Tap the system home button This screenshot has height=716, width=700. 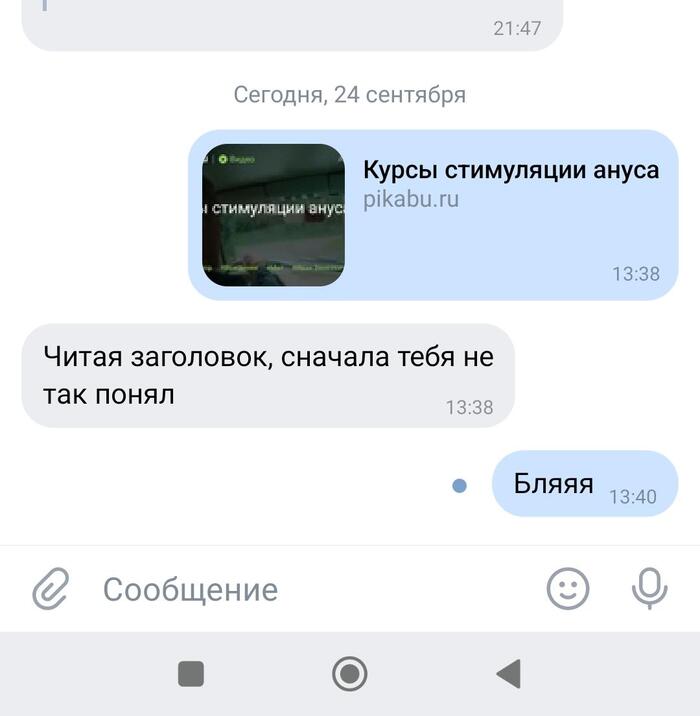point(349,674)
